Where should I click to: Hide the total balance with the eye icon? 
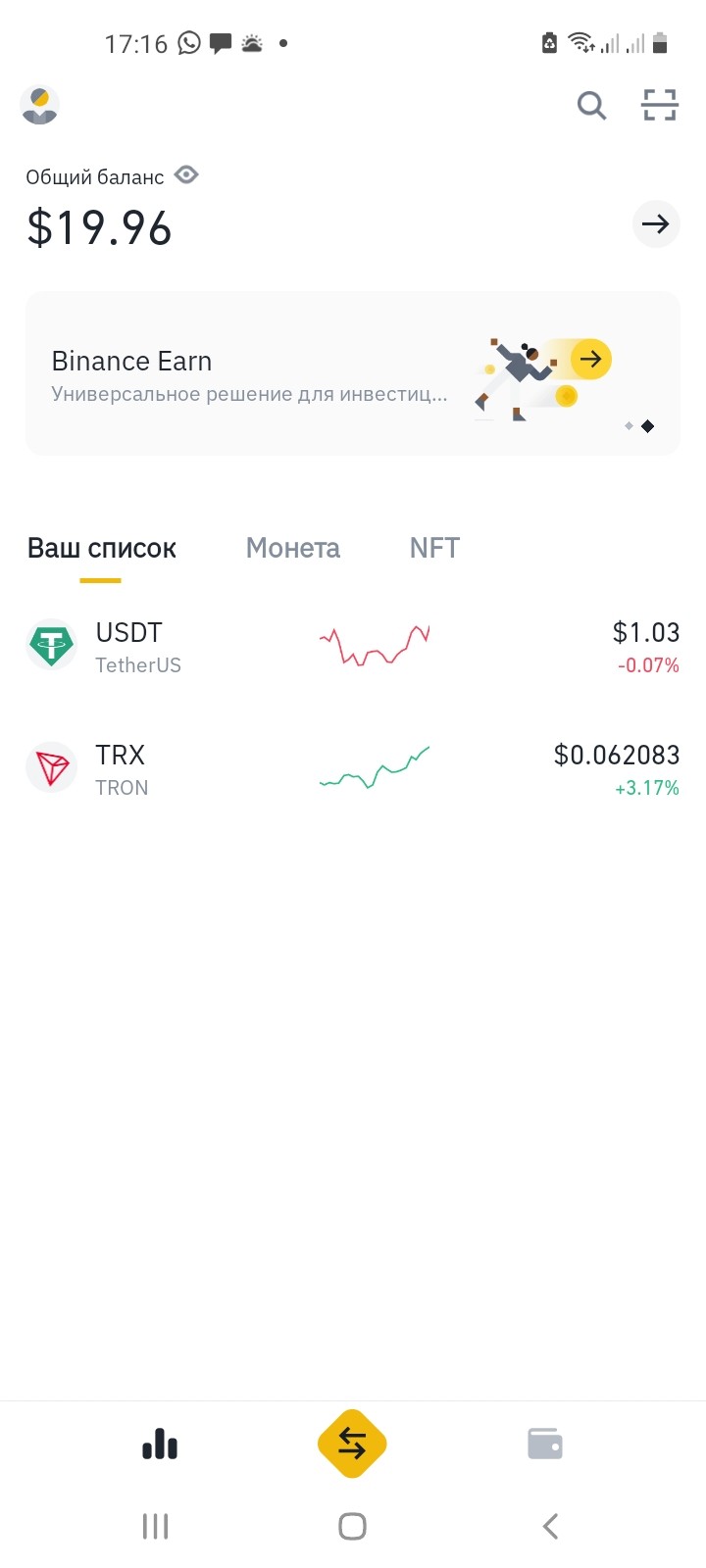[186, 175]
